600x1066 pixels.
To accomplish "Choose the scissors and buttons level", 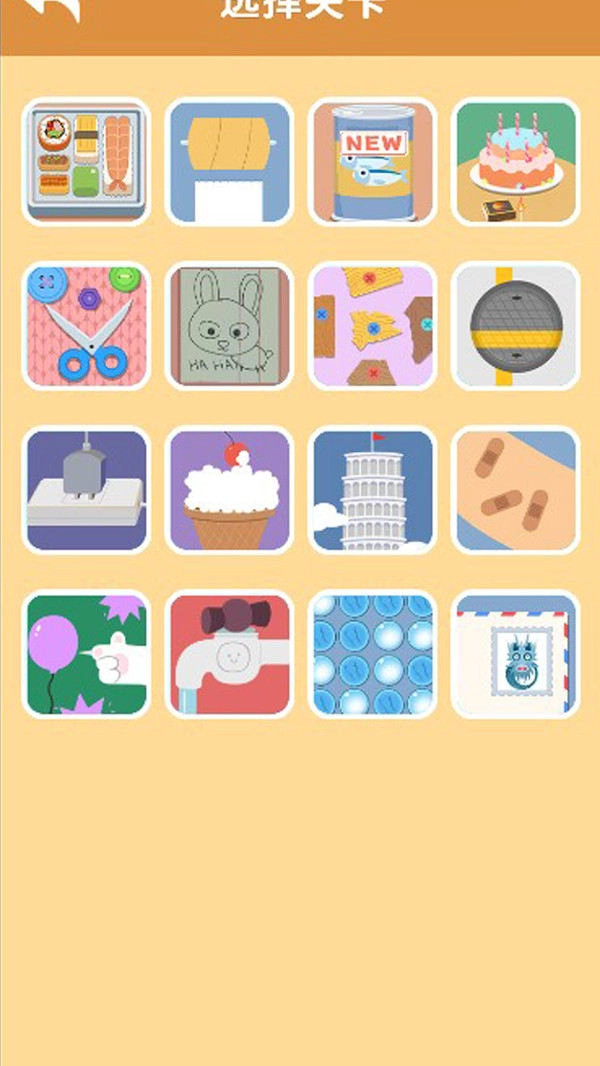I will tap(86, 326).
